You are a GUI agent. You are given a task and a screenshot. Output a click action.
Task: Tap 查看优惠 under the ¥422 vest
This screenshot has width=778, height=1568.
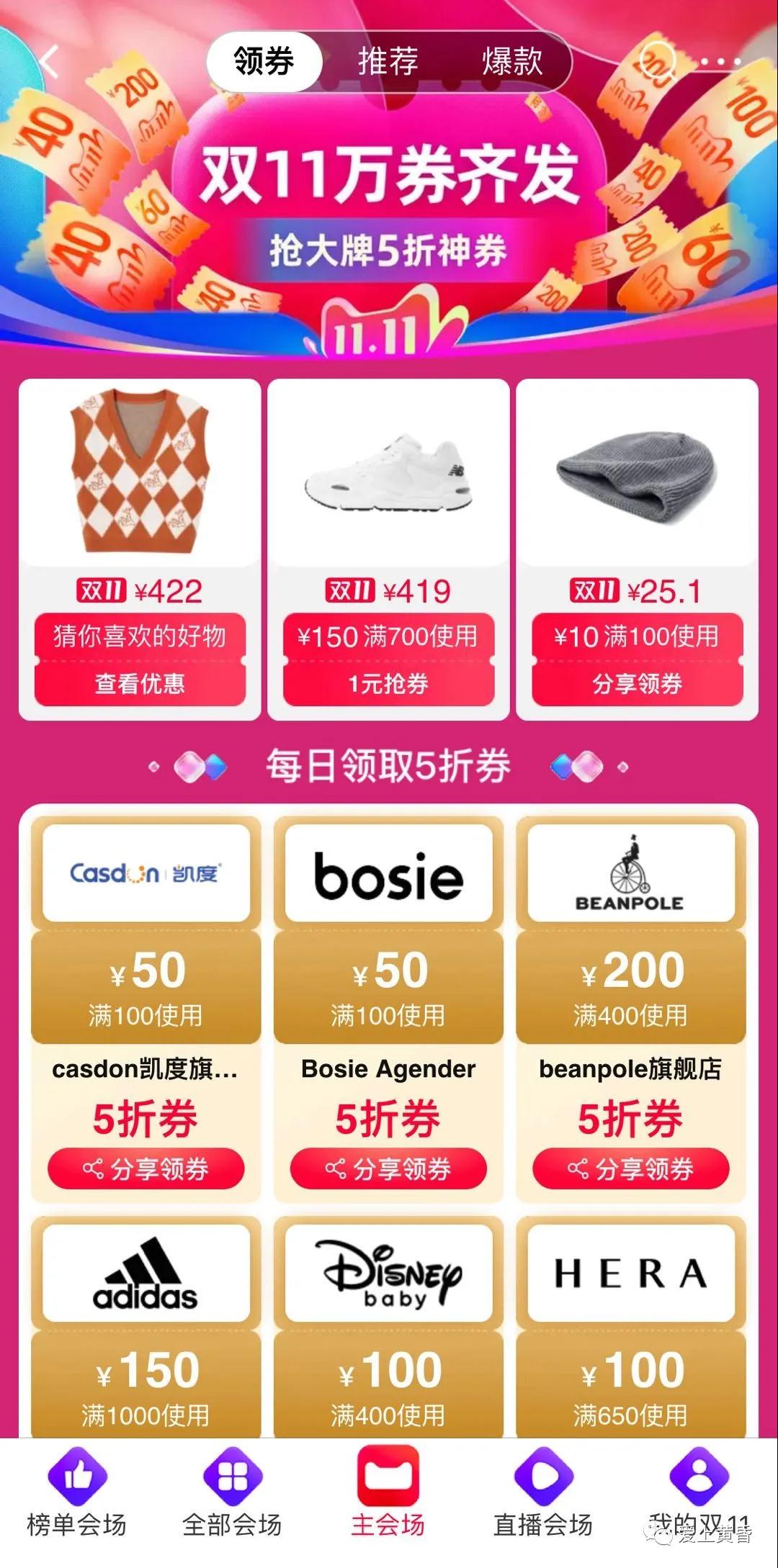click(140, 683)
